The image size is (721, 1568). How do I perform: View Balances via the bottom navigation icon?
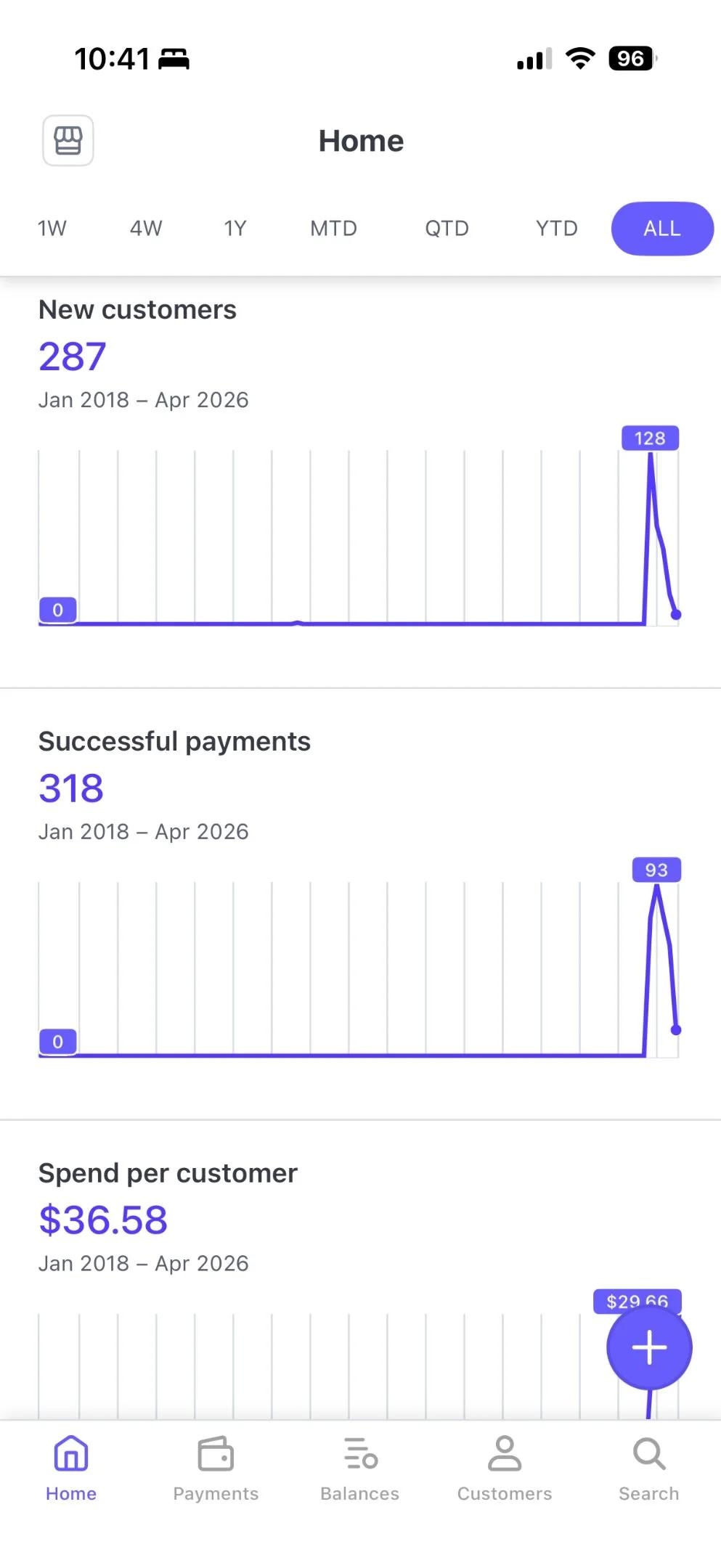coord(359,1466)
